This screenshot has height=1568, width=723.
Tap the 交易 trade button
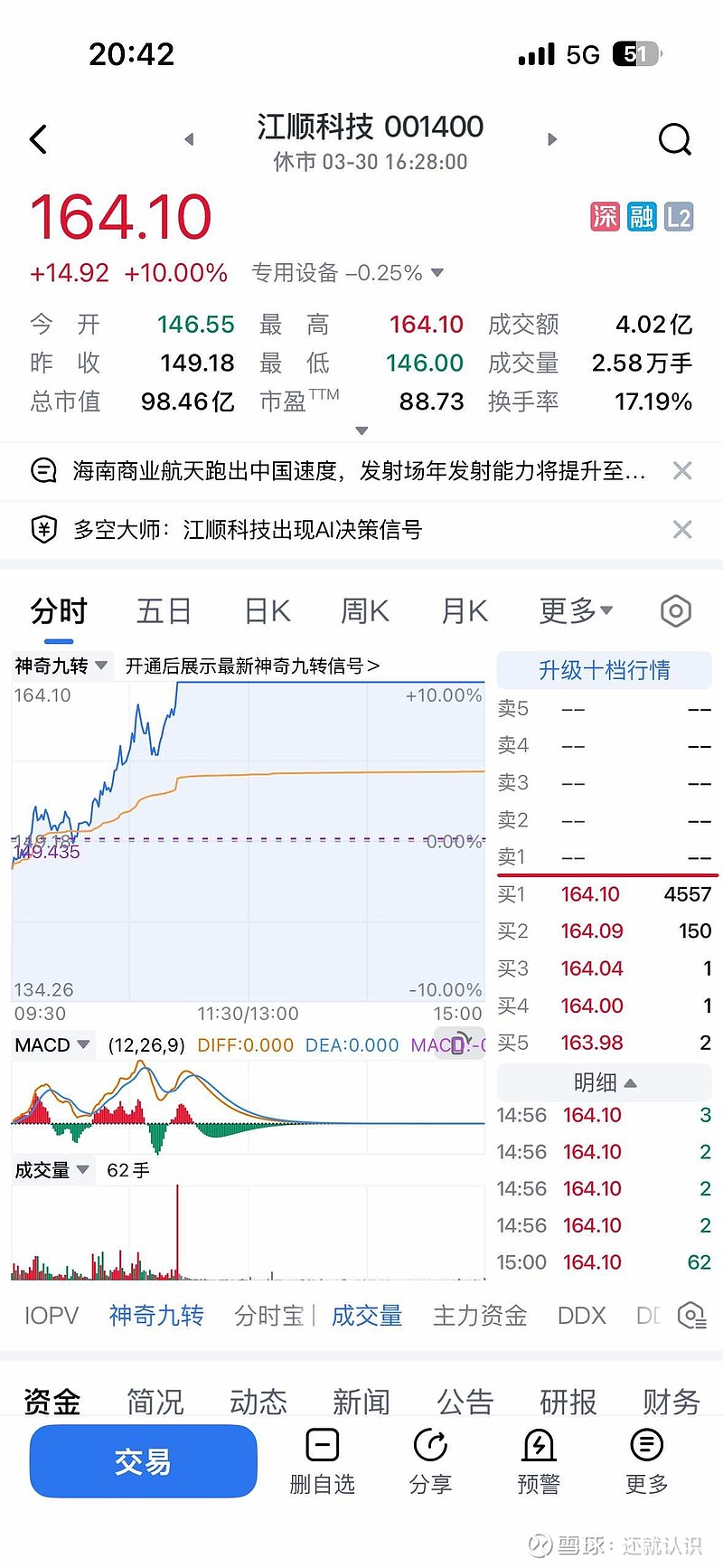(143, 1460)
